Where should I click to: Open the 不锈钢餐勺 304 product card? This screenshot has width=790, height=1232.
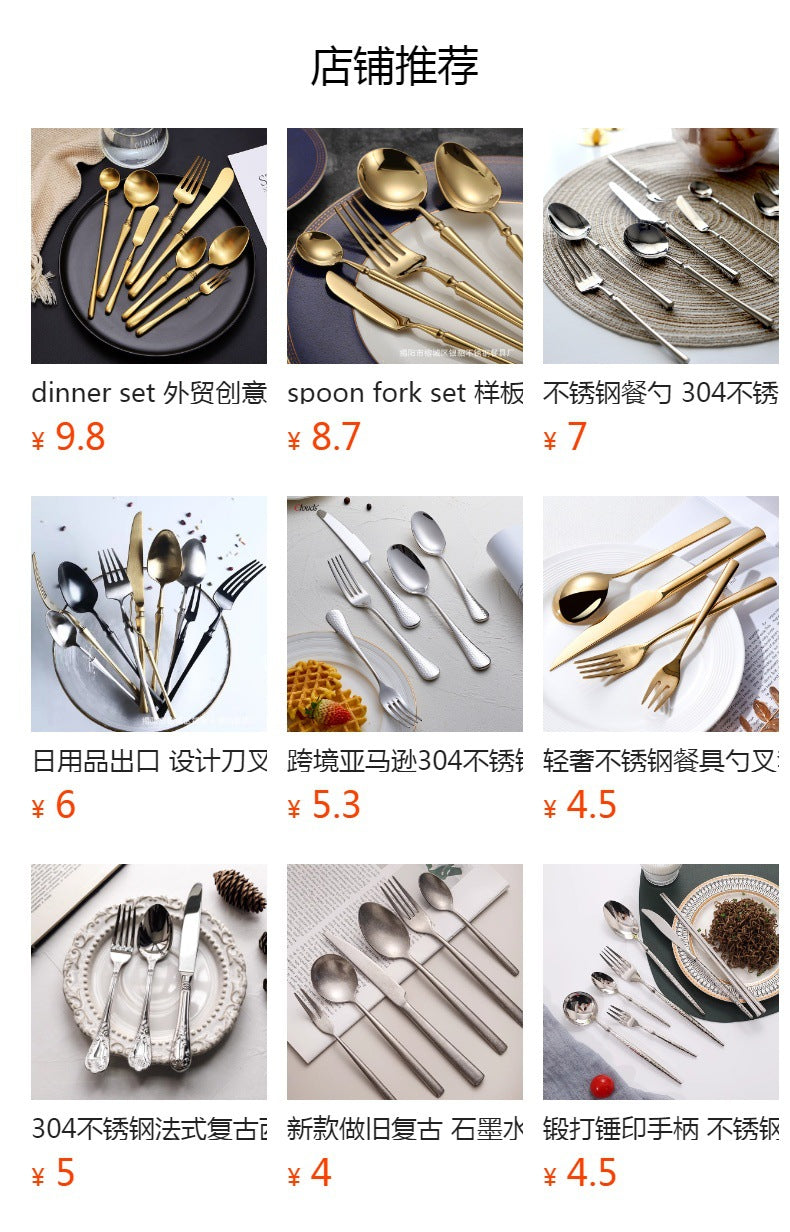coord(661,246)
